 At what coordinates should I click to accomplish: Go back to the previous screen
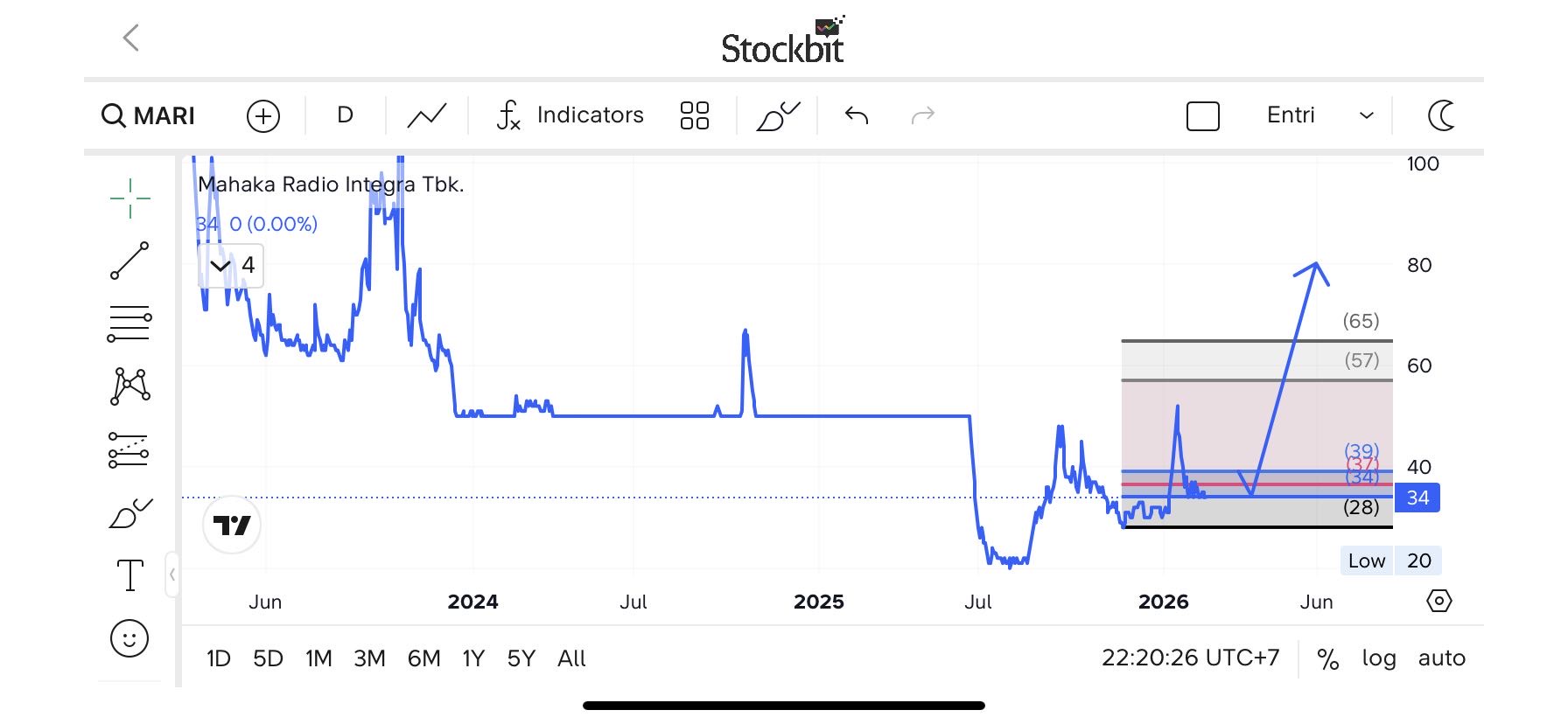pos(131,38)
